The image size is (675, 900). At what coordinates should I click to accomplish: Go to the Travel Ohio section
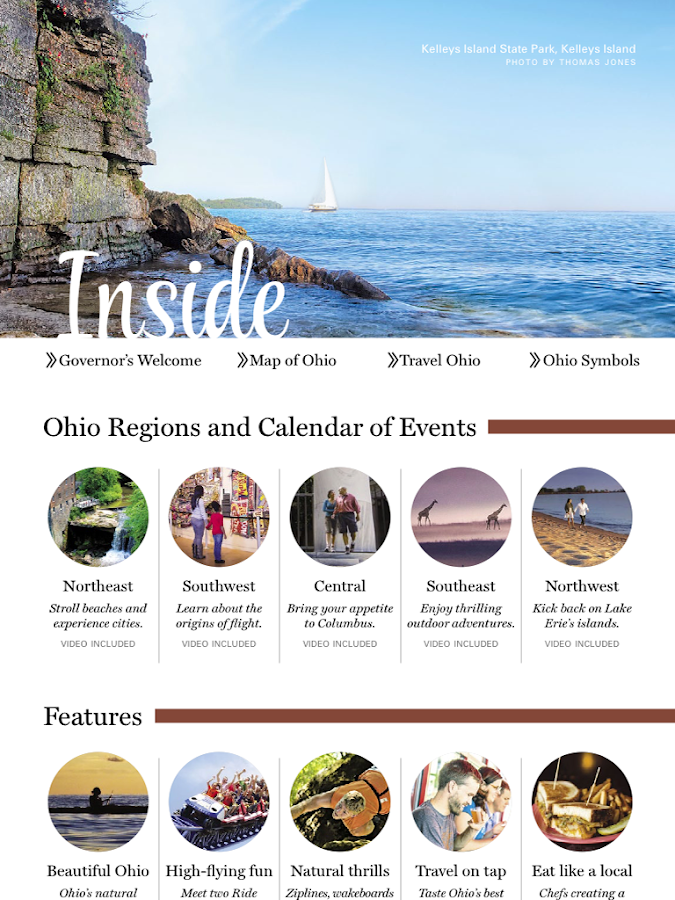coord(434,361)
